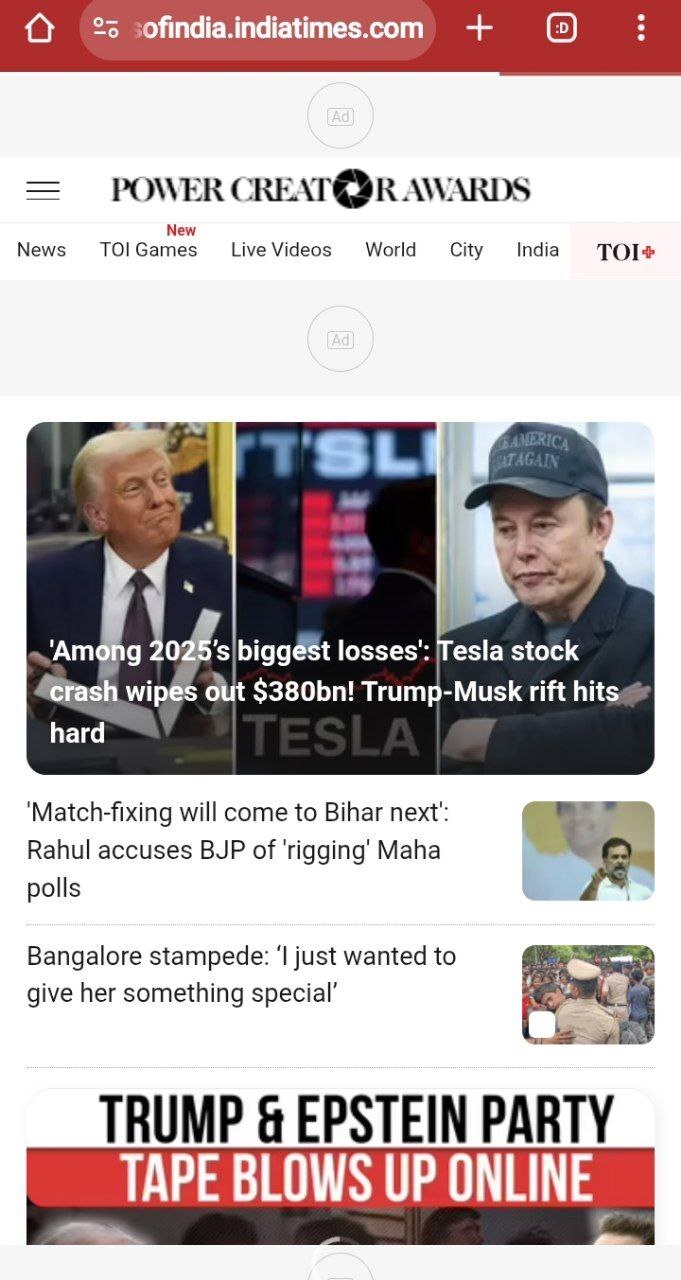Switch to the City section
Viewport: 681px width, 1280px height.
coord(466,250)
